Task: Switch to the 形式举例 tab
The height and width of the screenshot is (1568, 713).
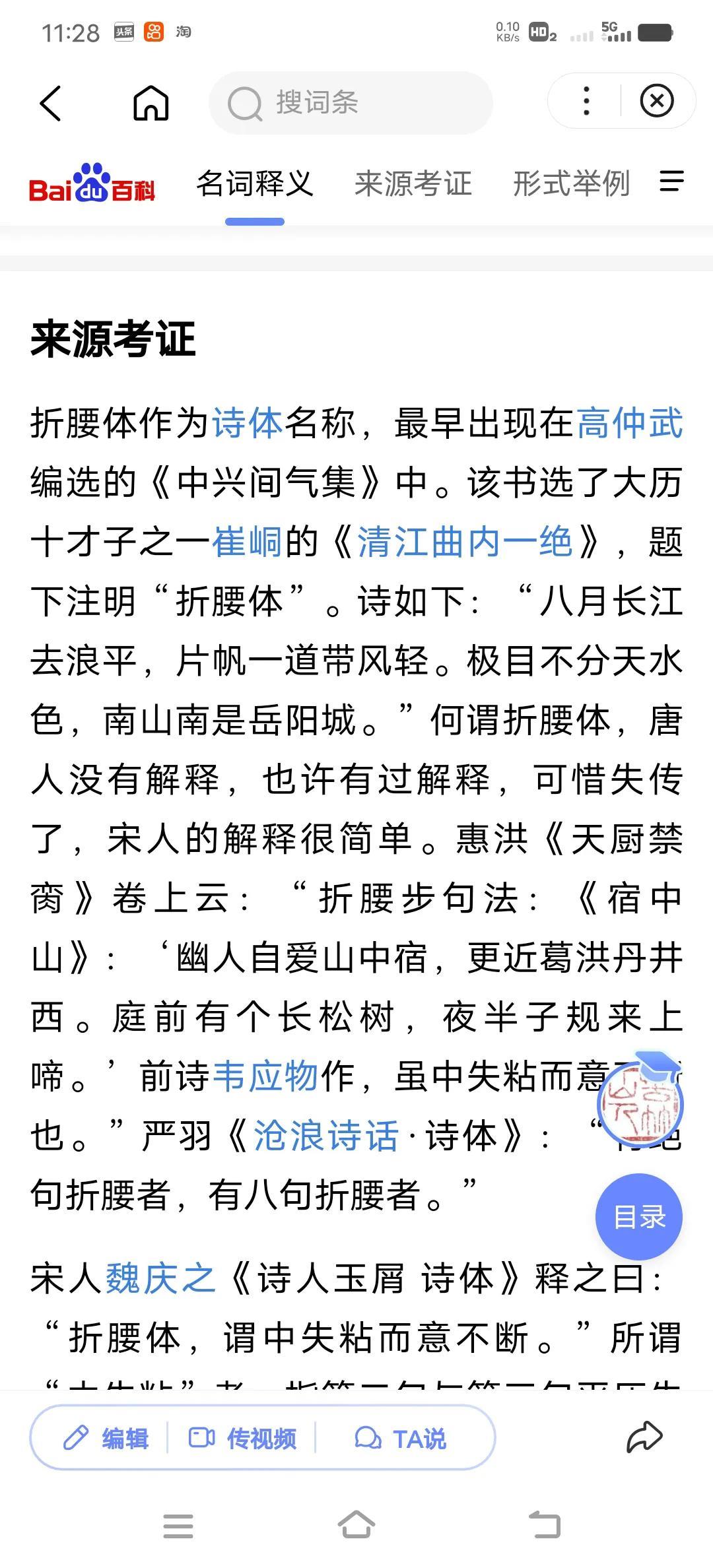Action: point(571,183)
